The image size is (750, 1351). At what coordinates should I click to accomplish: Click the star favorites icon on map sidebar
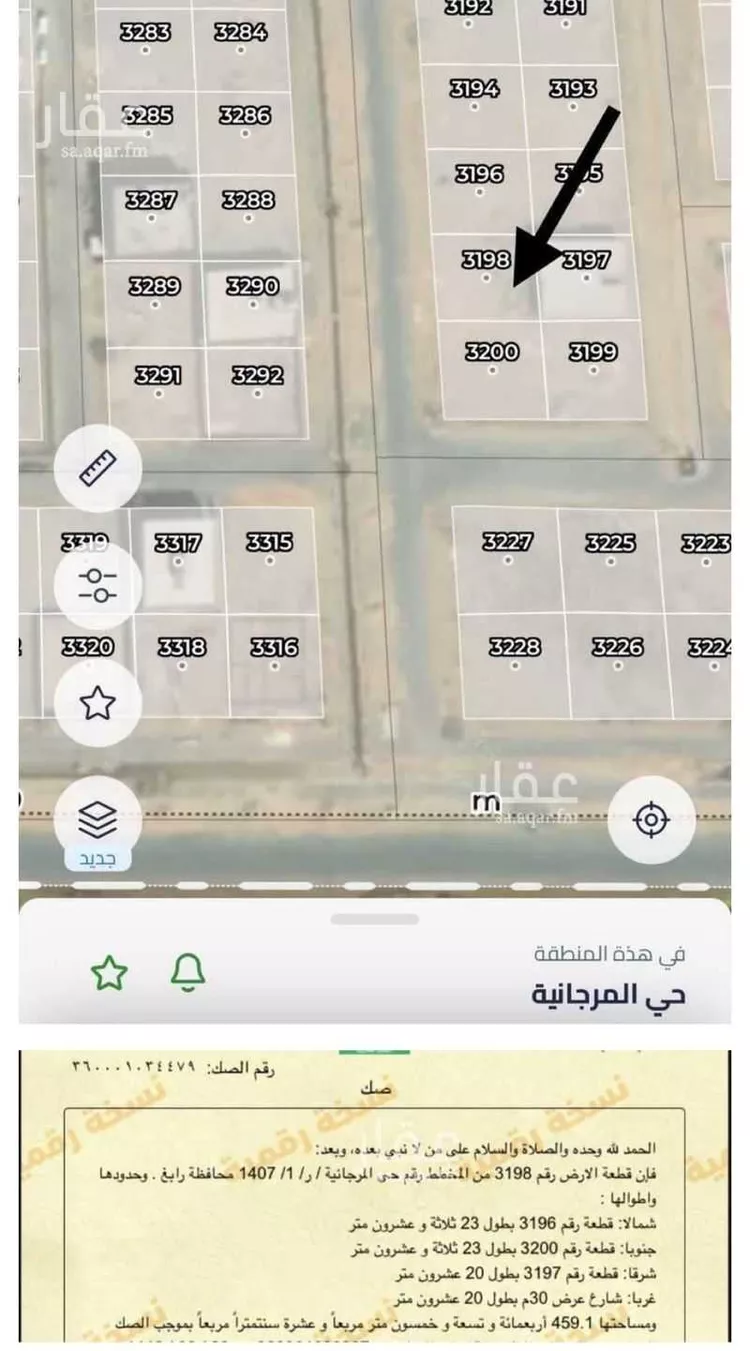click(x=97, y=704)
